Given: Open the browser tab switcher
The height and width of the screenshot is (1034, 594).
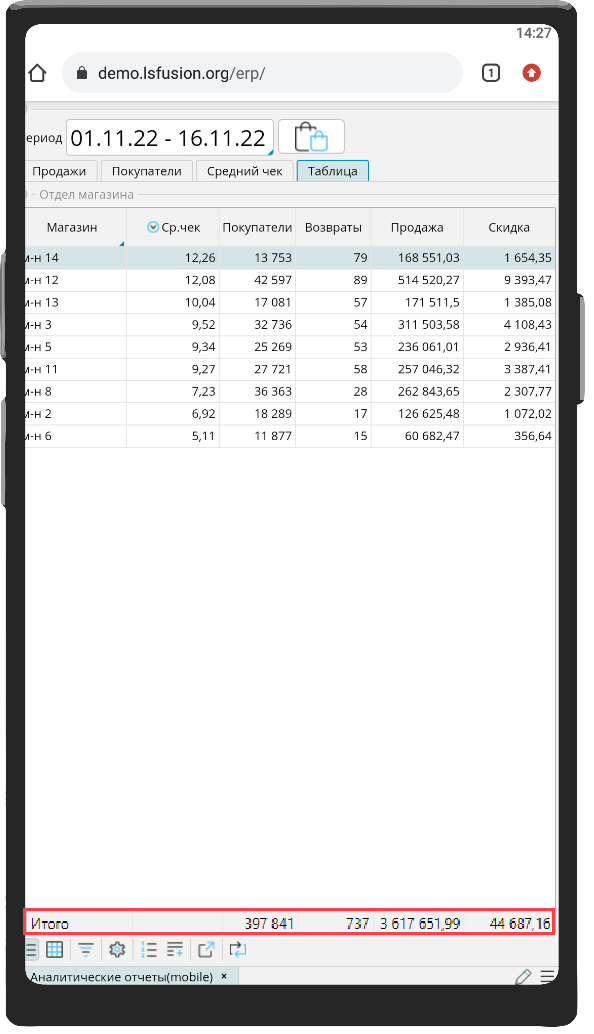Looking at the screenshot, I should click(x=490, y=73).
